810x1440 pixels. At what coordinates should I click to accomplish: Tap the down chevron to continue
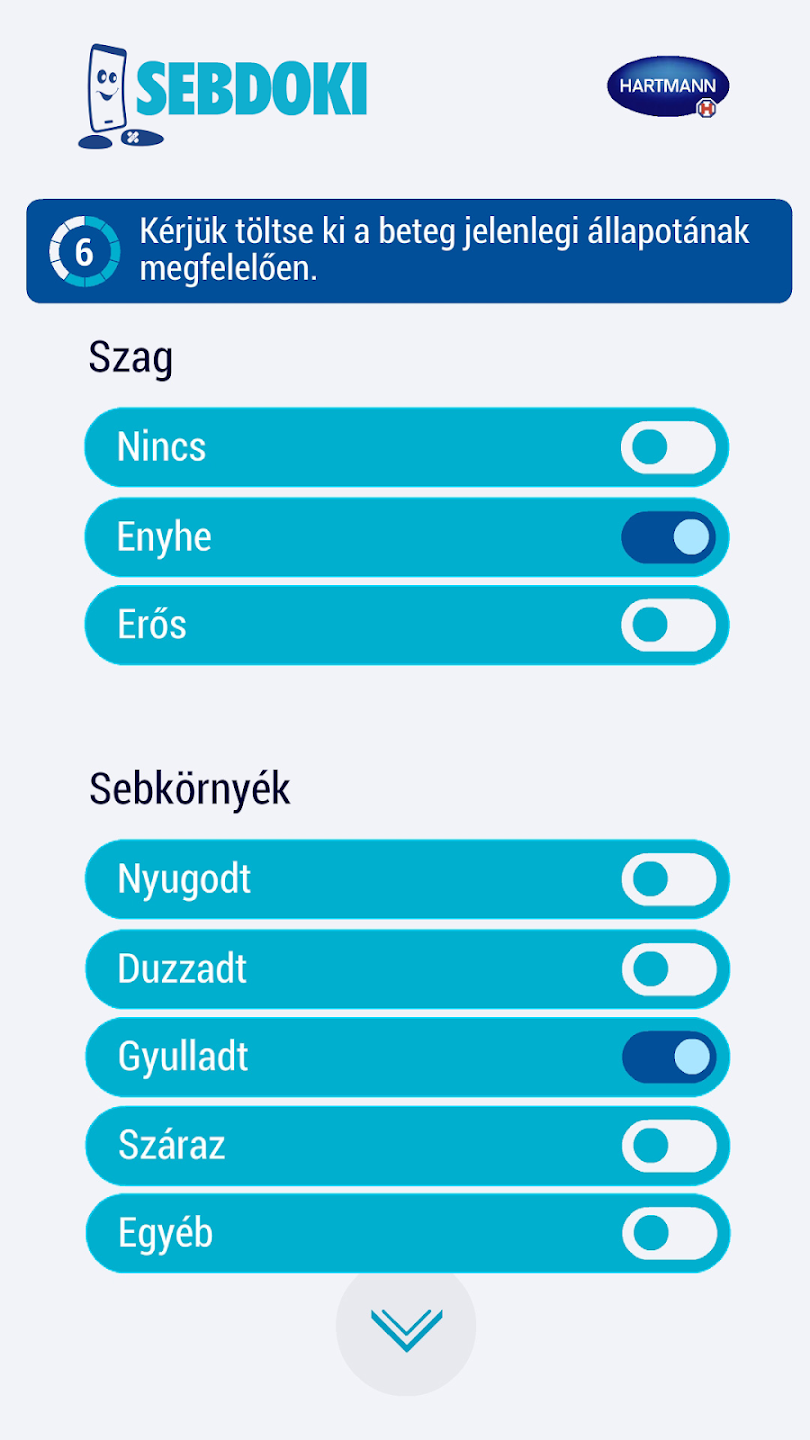point(406,1328)
